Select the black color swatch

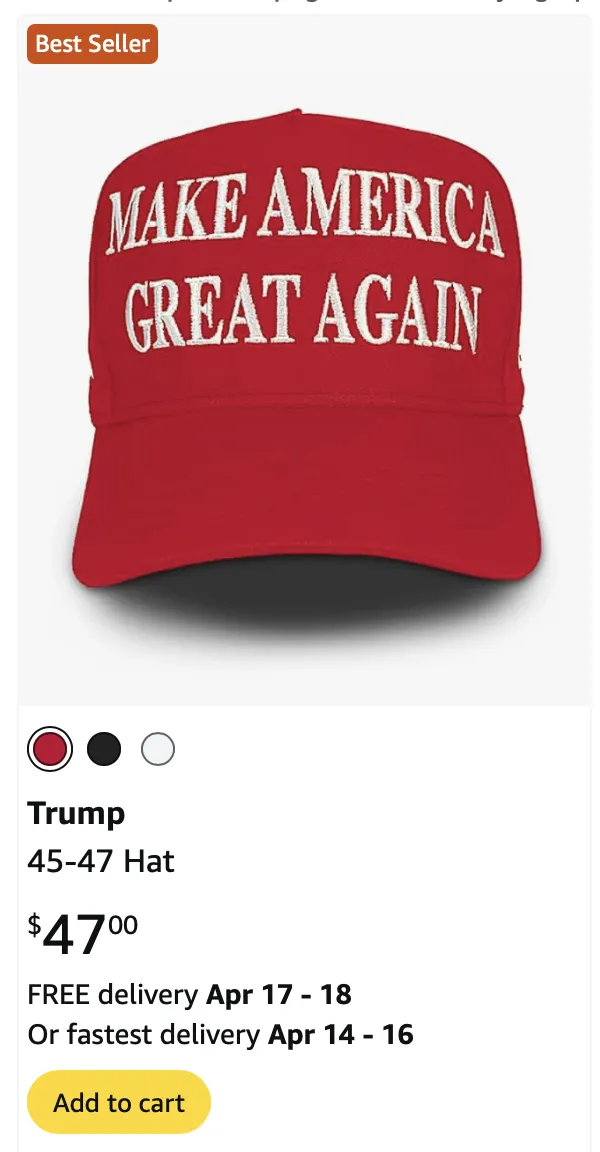click(104, 748)
